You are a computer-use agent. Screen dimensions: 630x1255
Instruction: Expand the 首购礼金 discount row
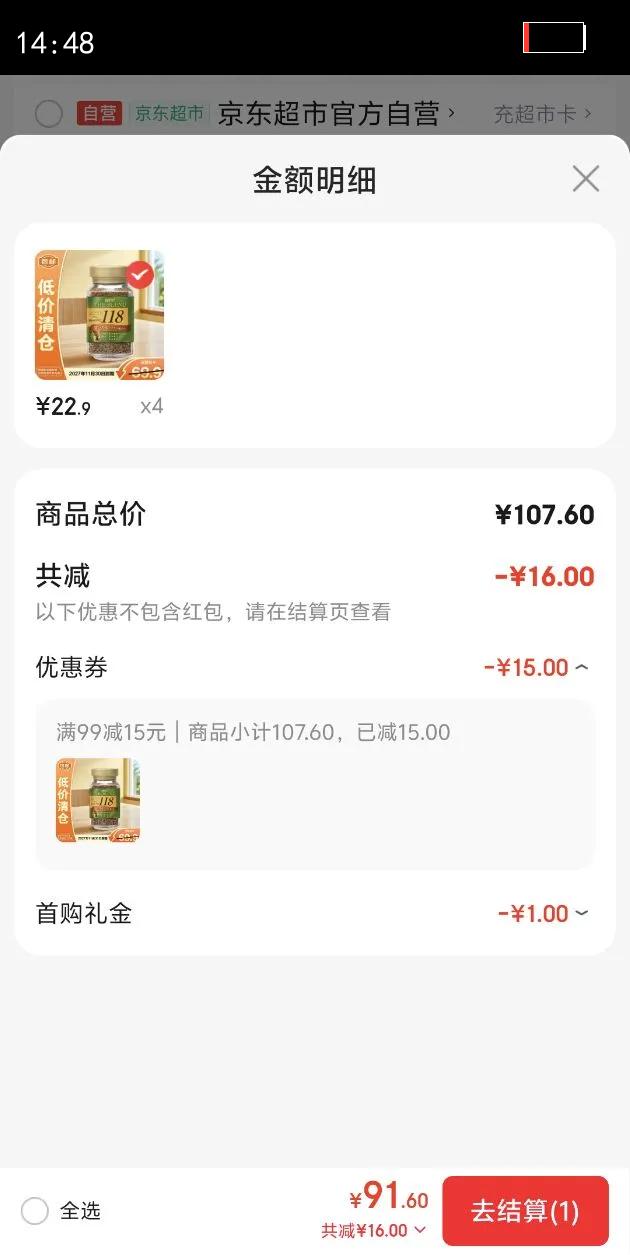tap(582, 913)
